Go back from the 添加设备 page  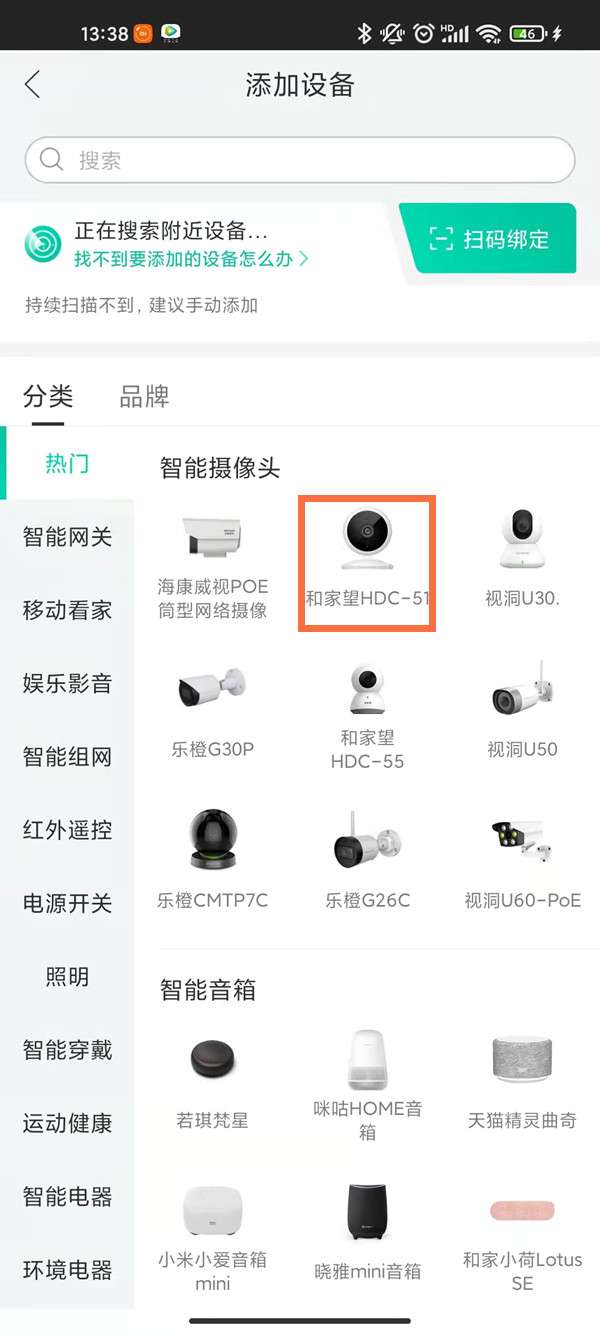pyautogui.click(x=33, y=85)
